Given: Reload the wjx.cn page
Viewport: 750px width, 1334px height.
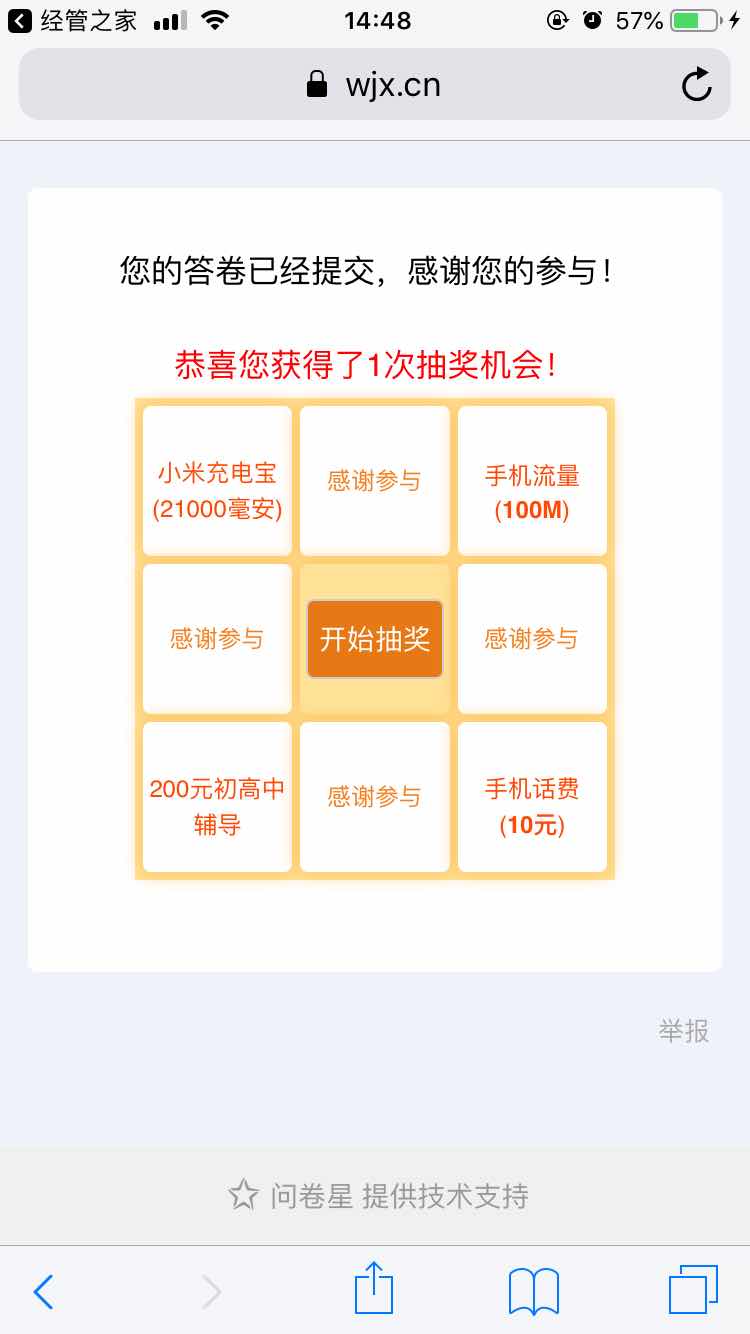Looking at the screenshot, I should pyautogui.click(x=696, y=85).
